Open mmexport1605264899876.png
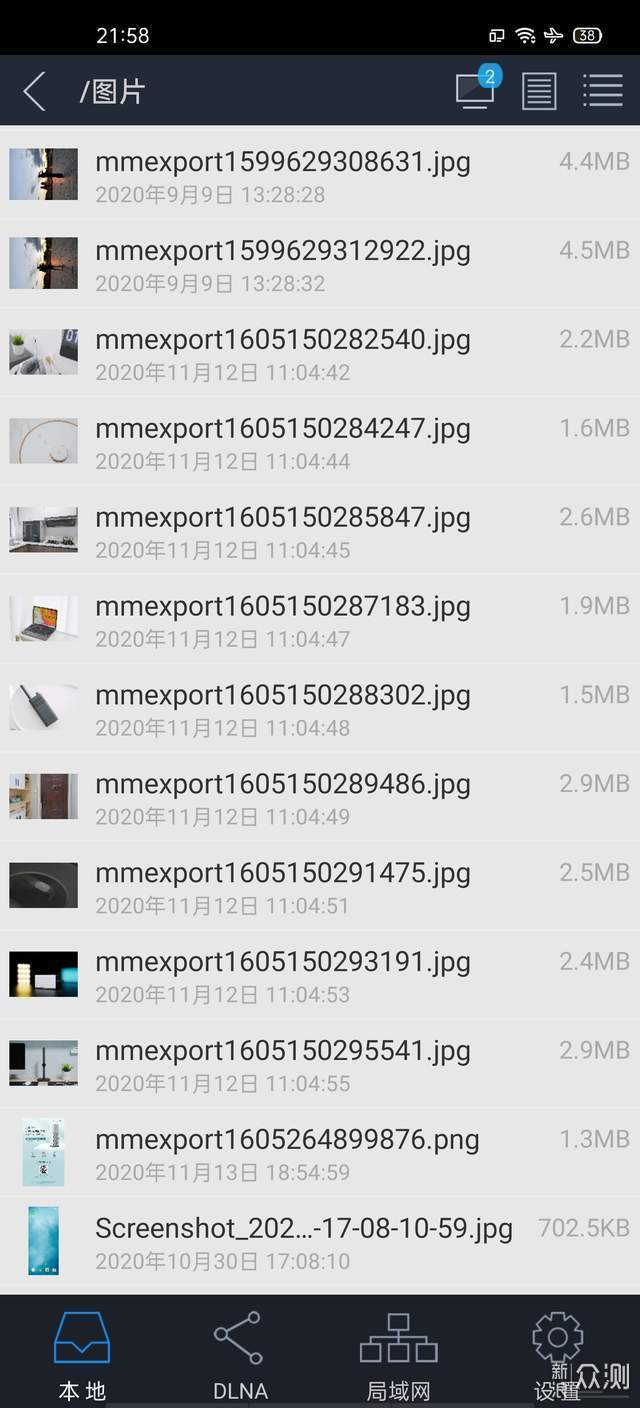 pyautogui.click(x=320, y=1153)
